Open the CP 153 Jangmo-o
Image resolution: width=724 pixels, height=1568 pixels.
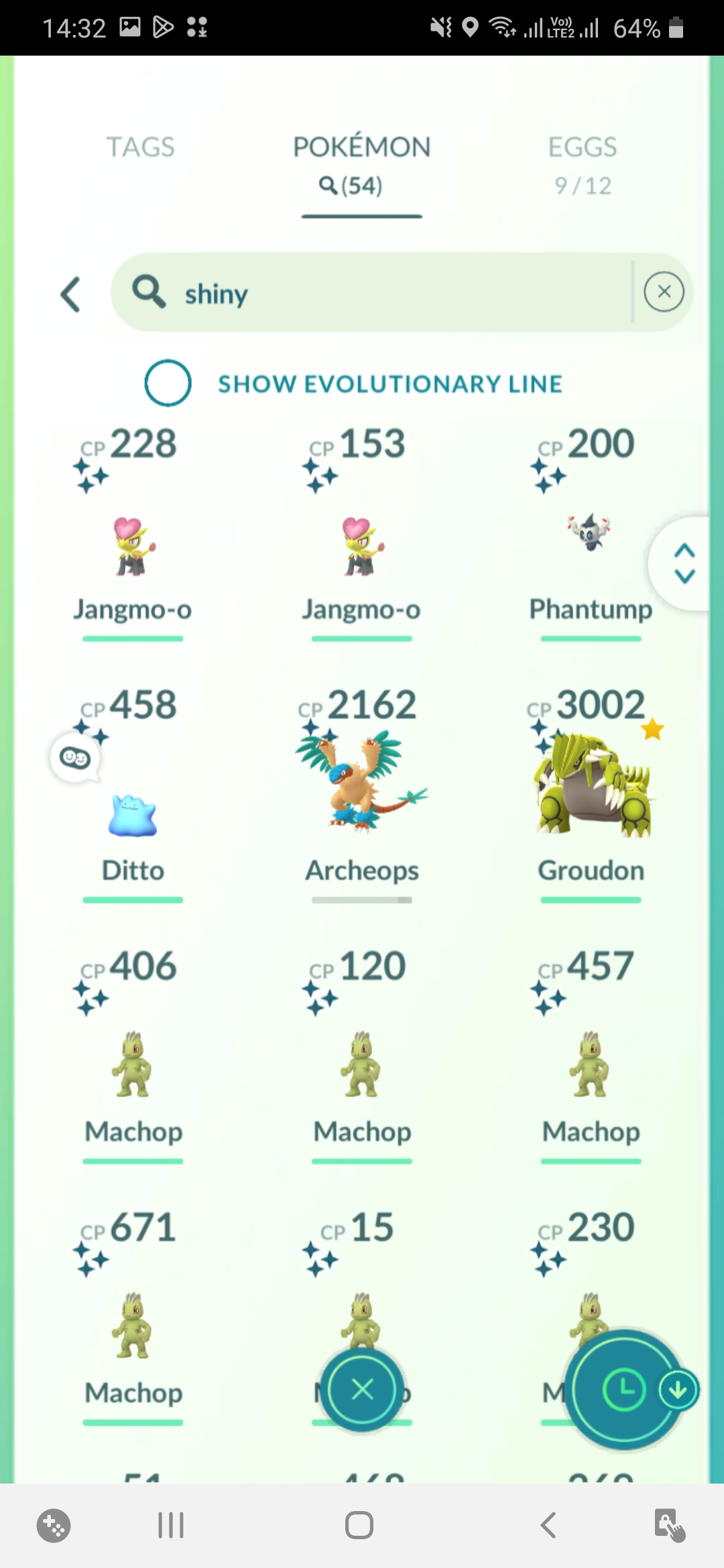tap(361, 546)
